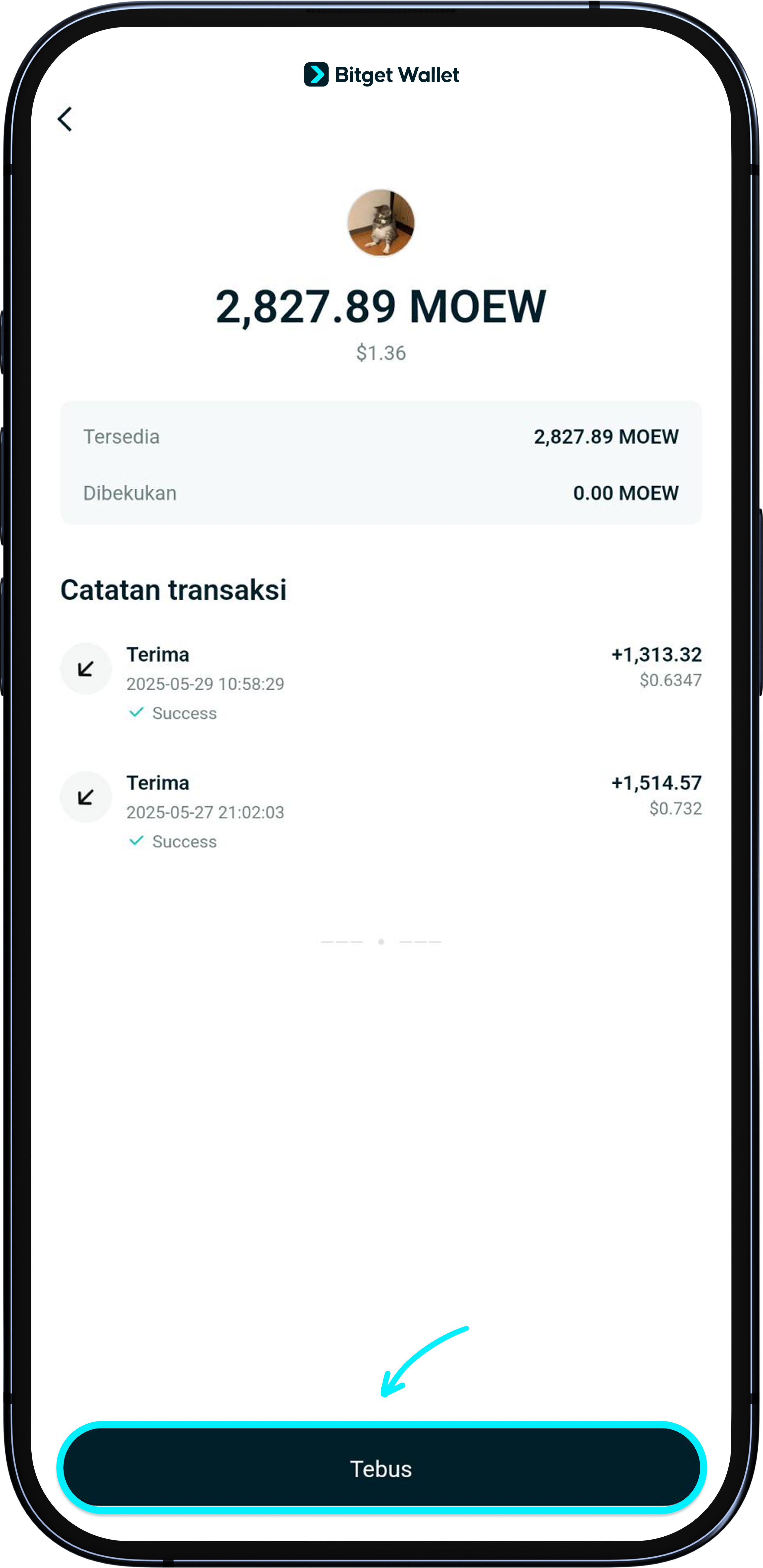Click the +1,514.57 received amount

click(x=656, y=783)
